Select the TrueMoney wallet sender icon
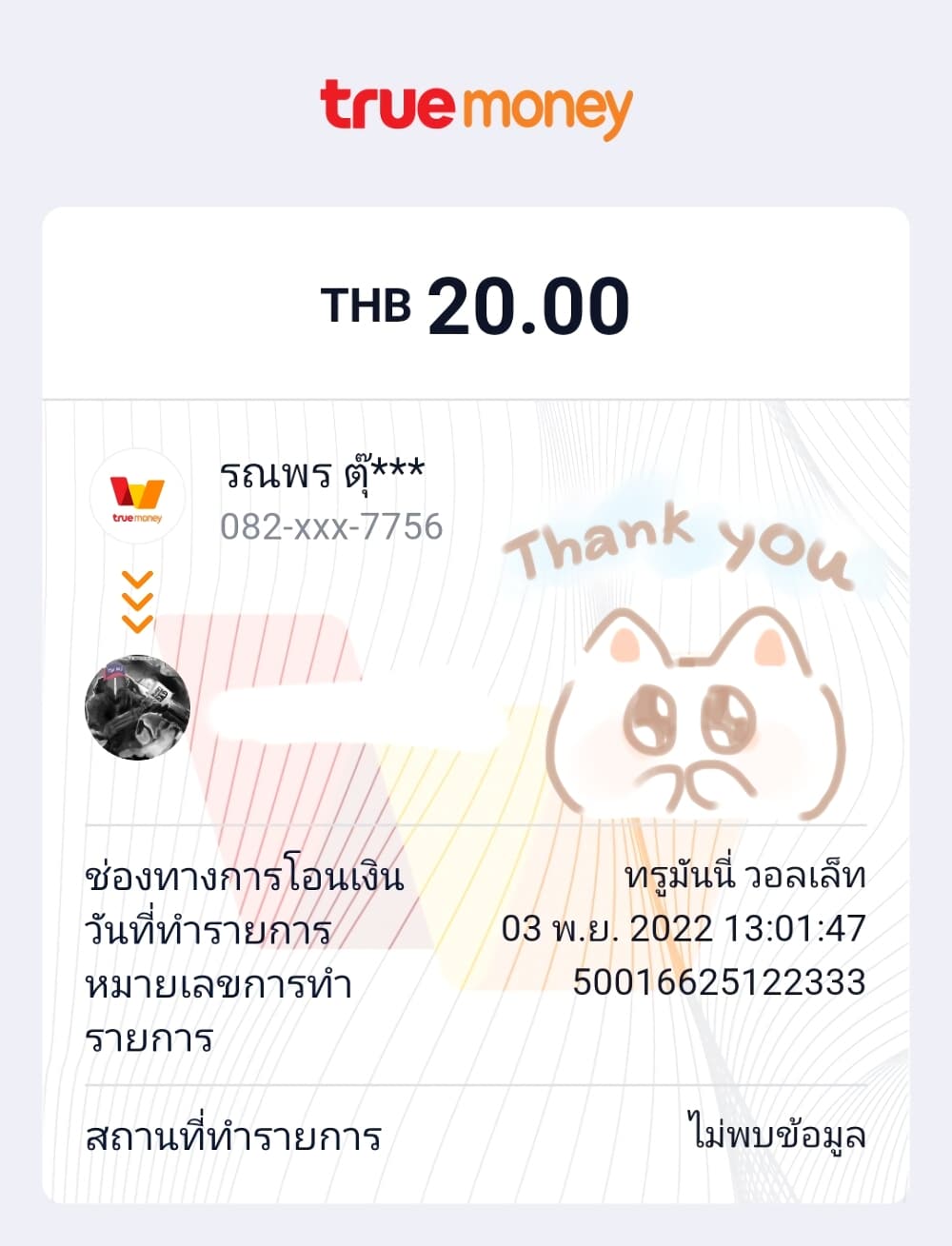The image size is (952, 1246). click(x=139, y=495)
